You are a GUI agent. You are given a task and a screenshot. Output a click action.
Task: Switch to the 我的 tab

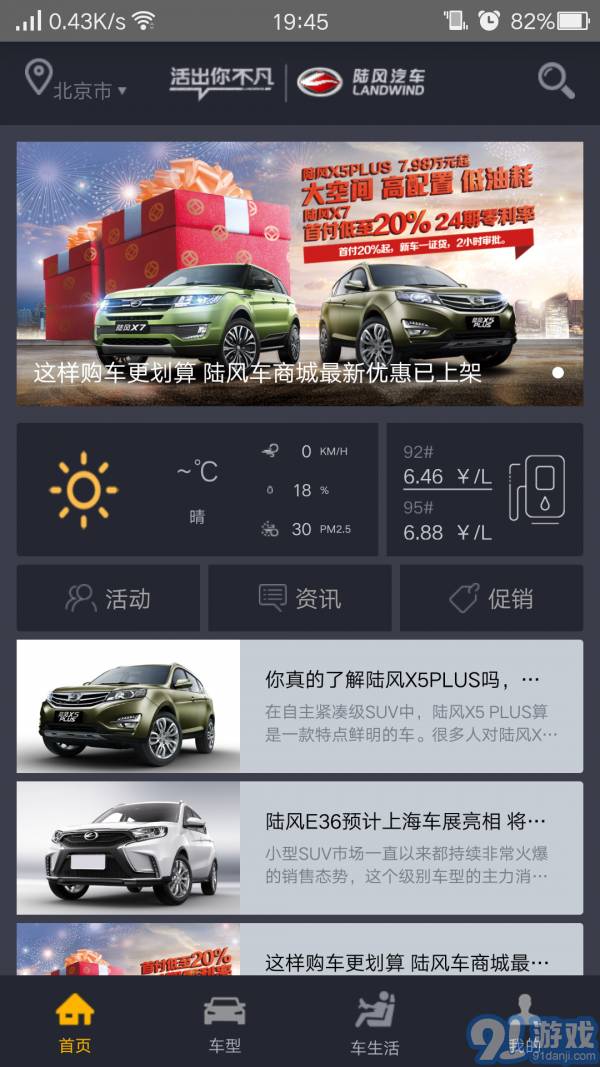point(524,1024)
